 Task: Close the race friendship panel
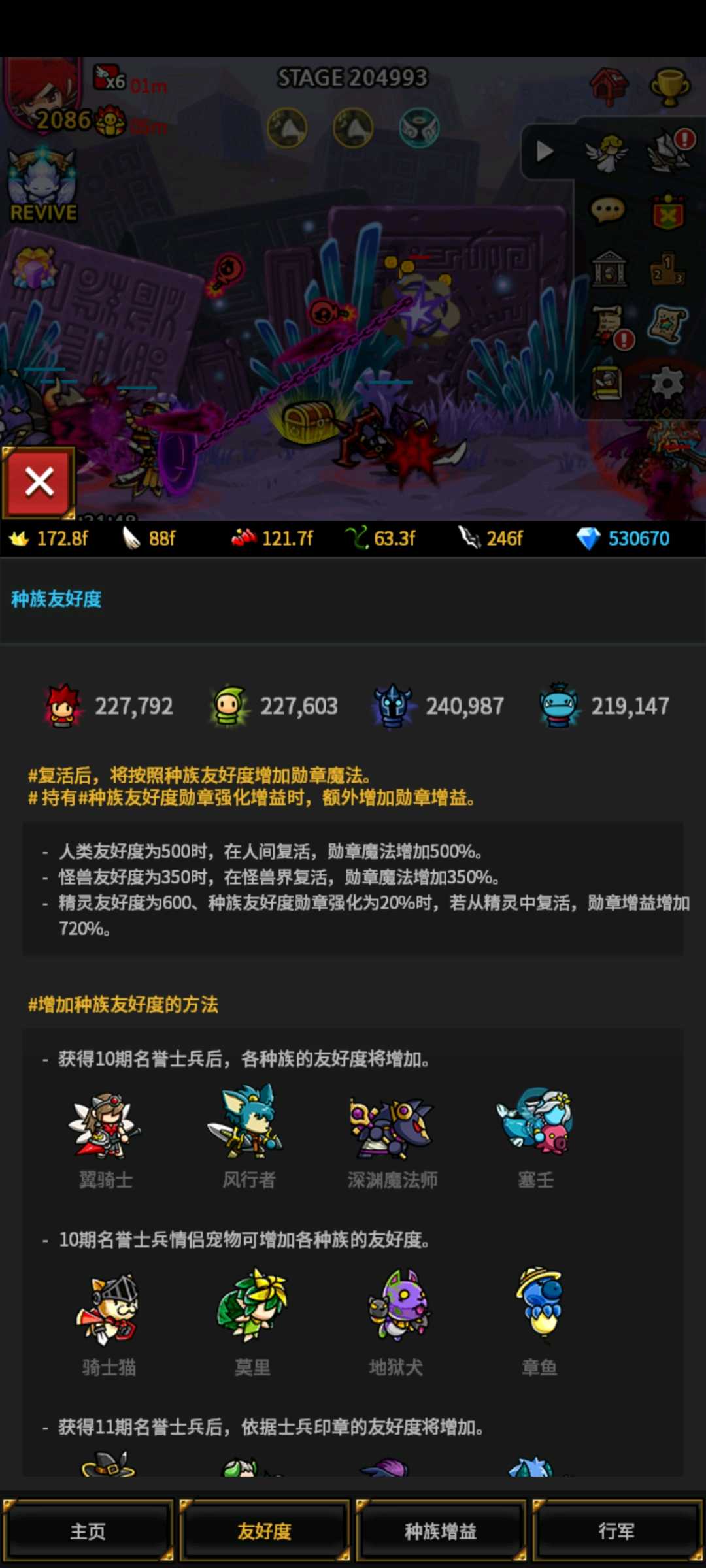[x=38, y=483]
